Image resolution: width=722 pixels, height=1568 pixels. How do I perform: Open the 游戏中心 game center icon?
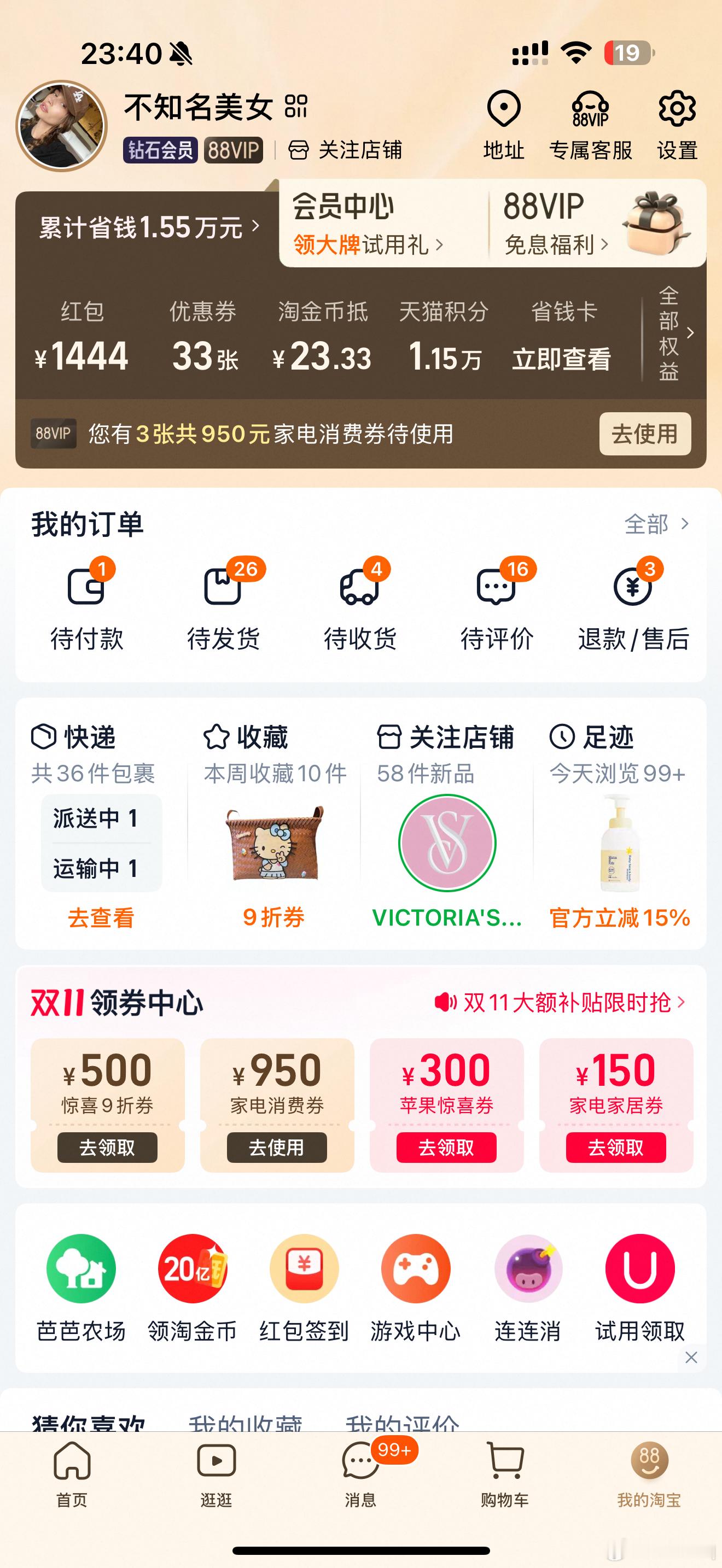(x=416, y=1268)
